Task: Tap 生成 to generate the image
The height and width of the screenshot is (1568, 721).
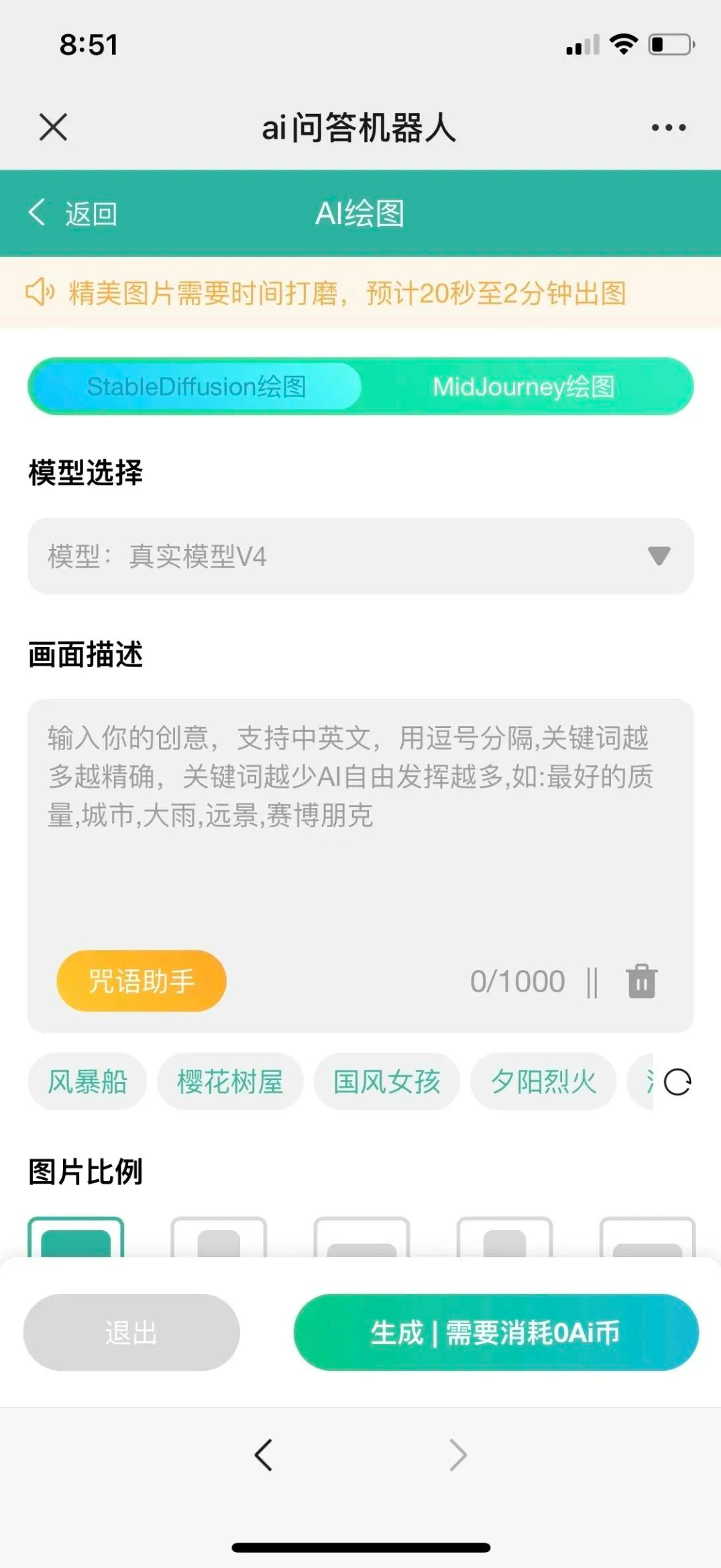Action: 496,1332
